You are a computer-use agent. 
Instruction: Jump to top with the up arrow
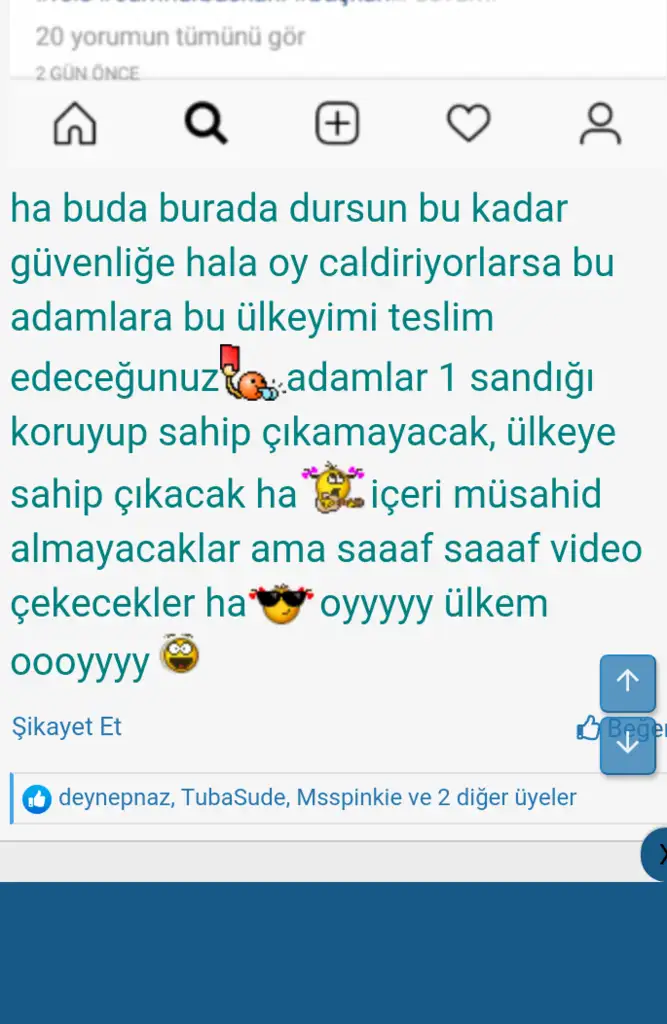[x=627, y=682]
